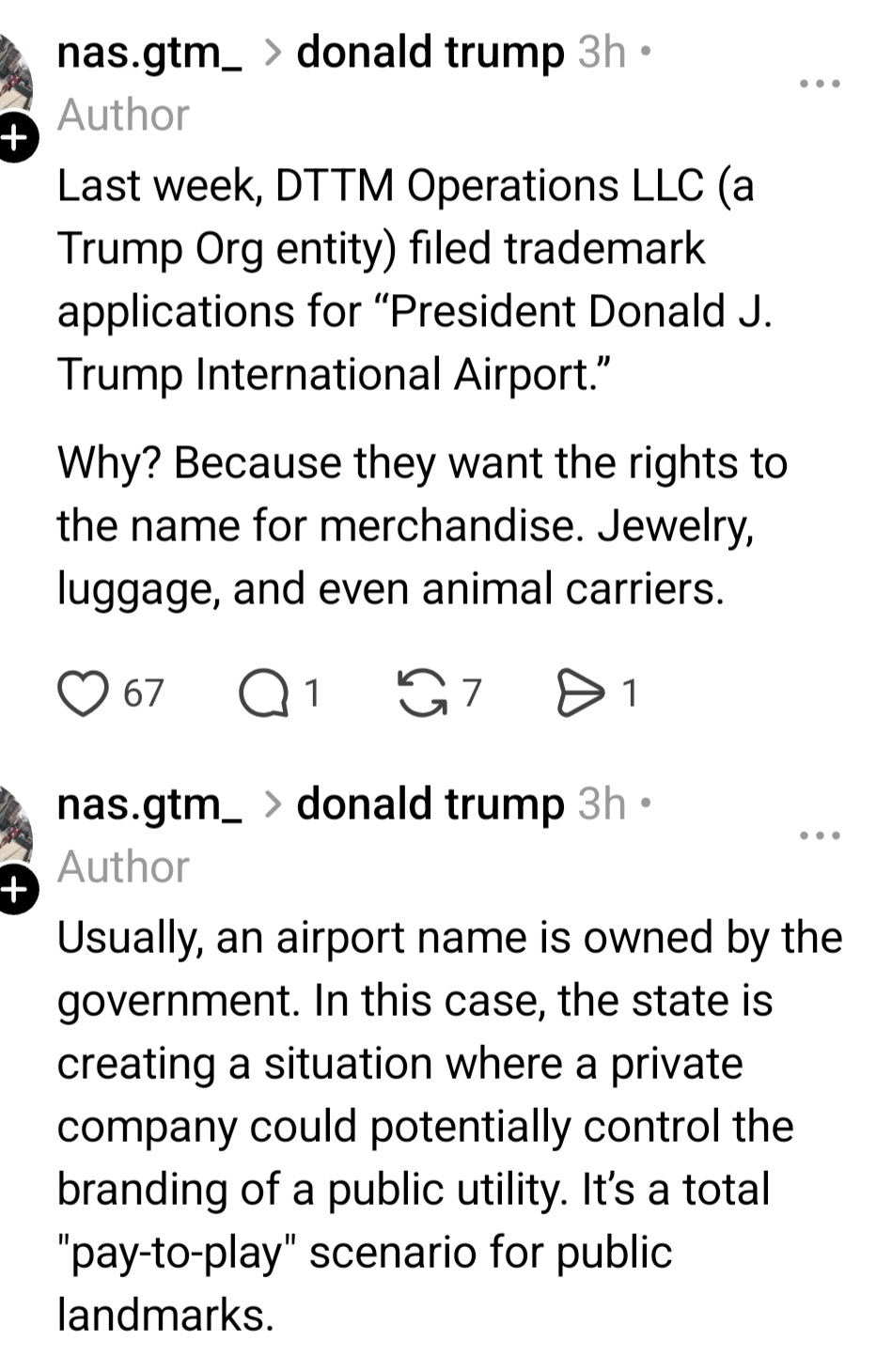Open replies on the trademark applications post
Viewport: 892px width, 1372px height.
click(263, 694)
